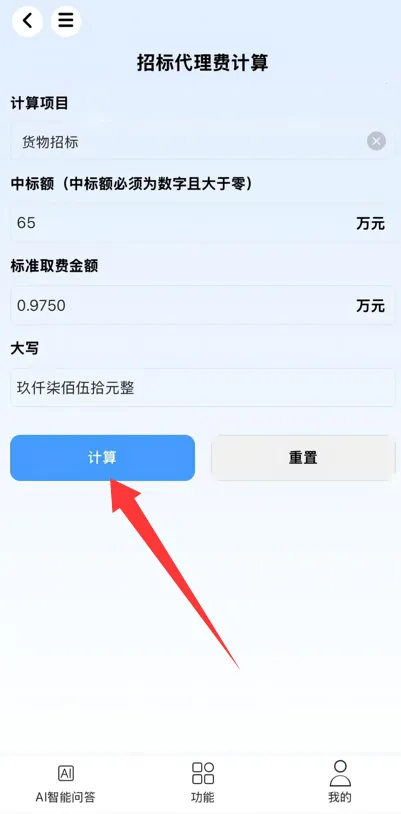Image resolution: width=401 pixels, height=814 pixels.
Task: Tap the blue 计算 button
Action: pyautogui.click(x=102, y=458)
